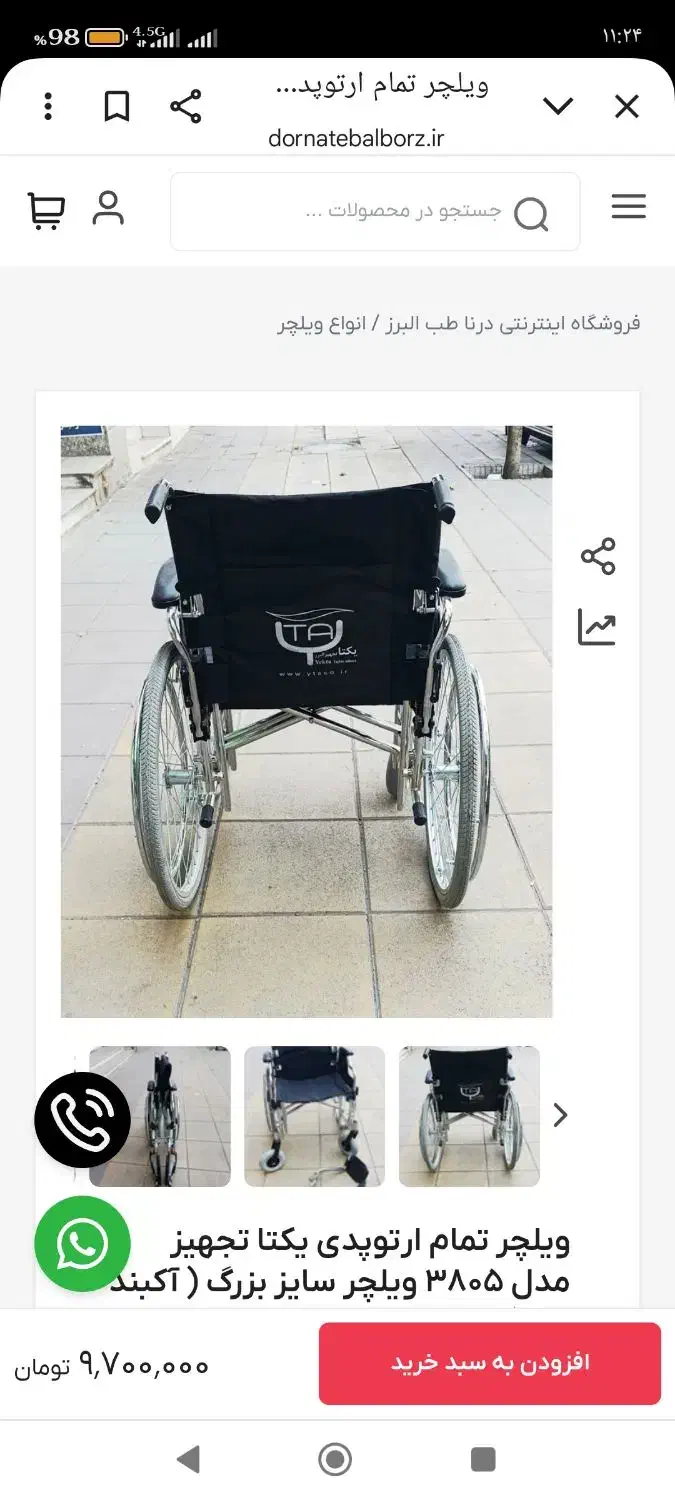Show next gallery thumbnails arrow
This screenshot has height=1500, width=675.
pyautogui.click(x=561, y=1115)
